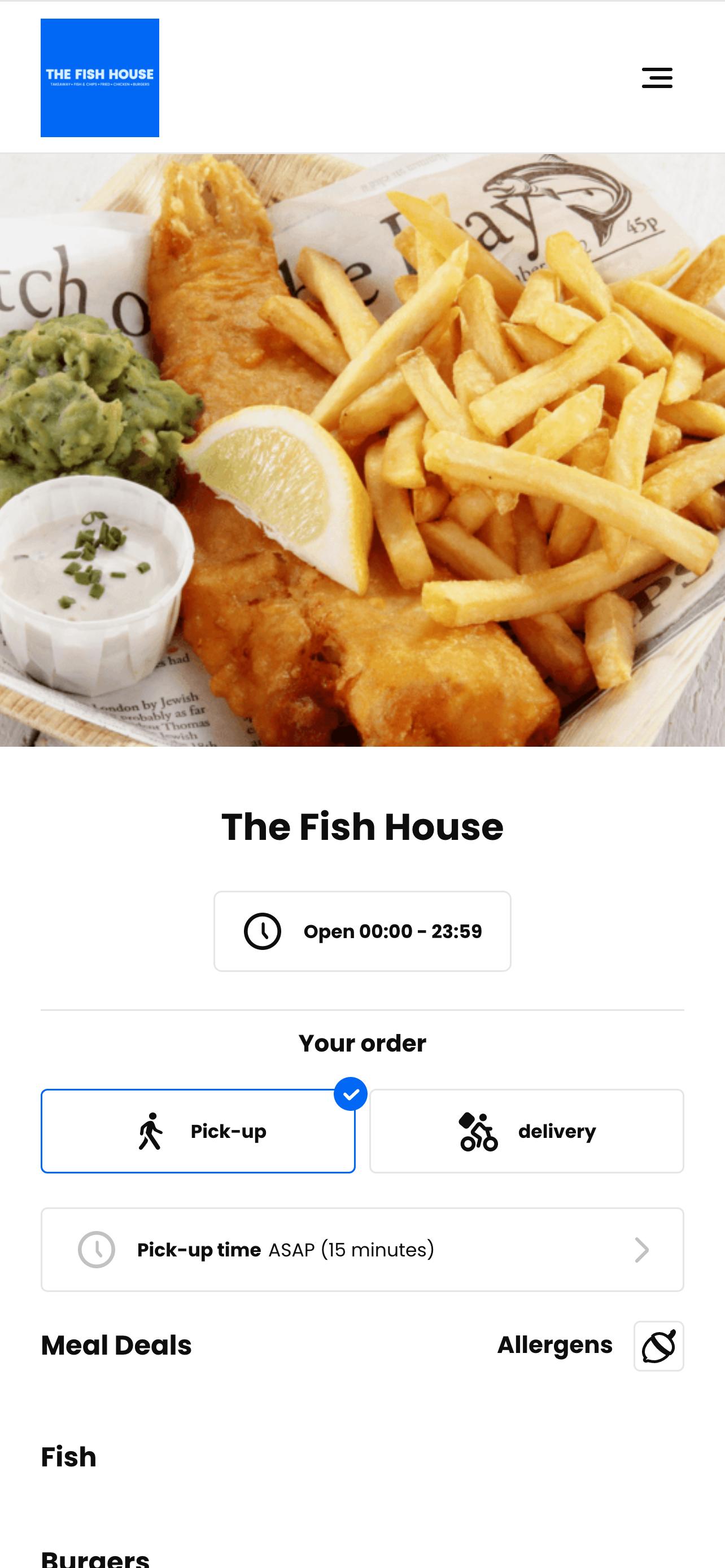This screenshot has height=1568, width=725.
Task: Open the ASAP pick-up time chevron
Action: (642, 1249)
